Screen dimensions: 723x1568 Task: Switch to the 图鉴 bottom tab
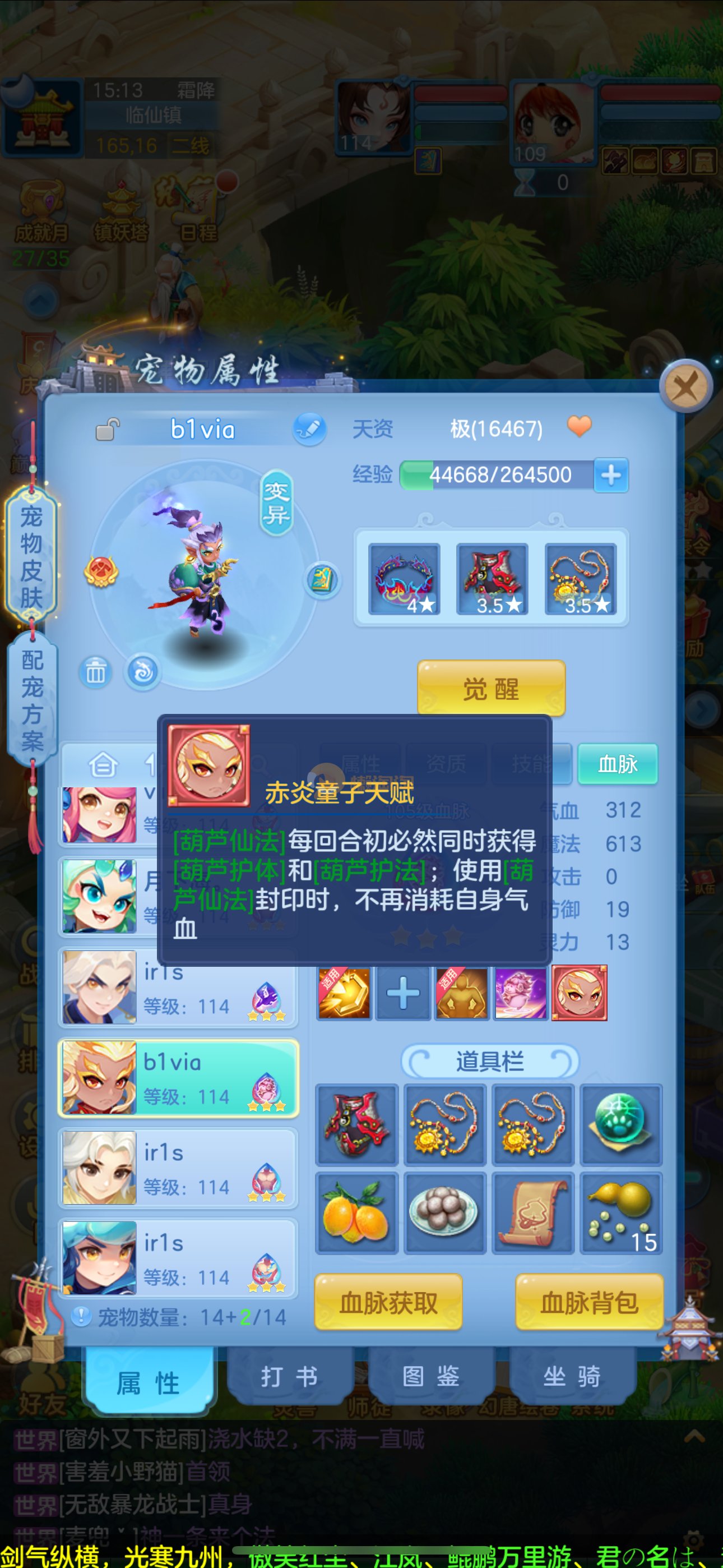tap(430, 1377)
